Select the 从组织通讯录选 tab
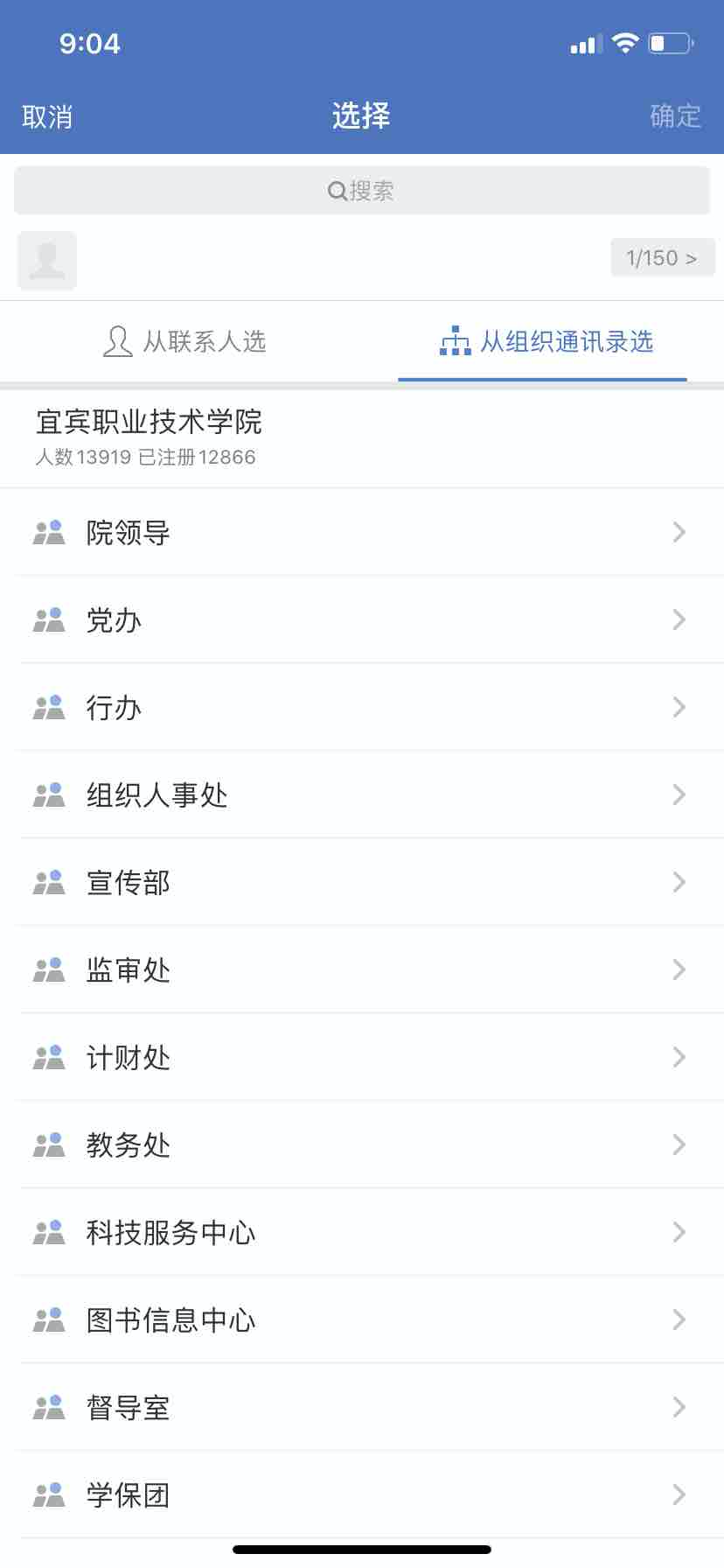 546,341
